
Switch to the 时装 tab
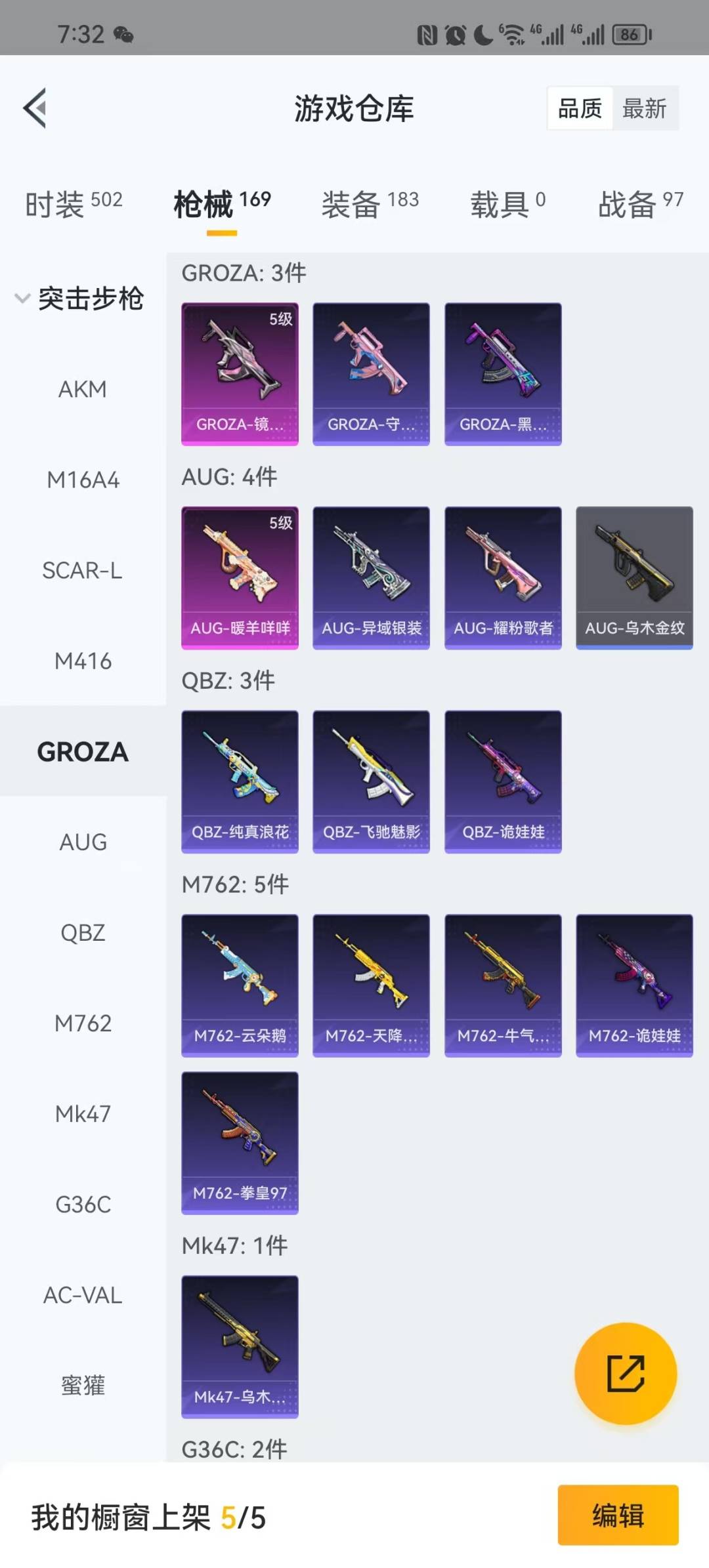[x=74, y=204]
